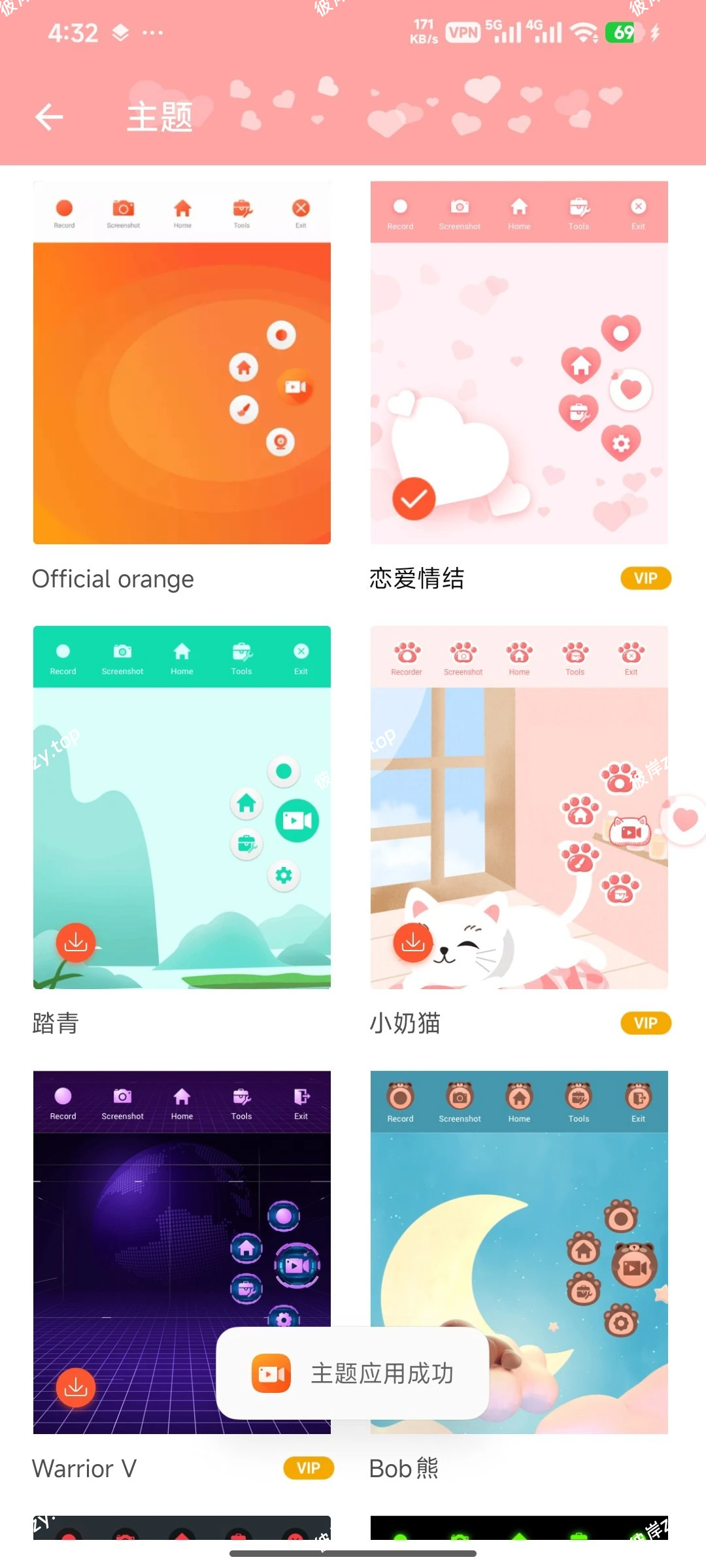
Task: Click the VIP badge beside Warrior V
Action: tap(308, 1468)
